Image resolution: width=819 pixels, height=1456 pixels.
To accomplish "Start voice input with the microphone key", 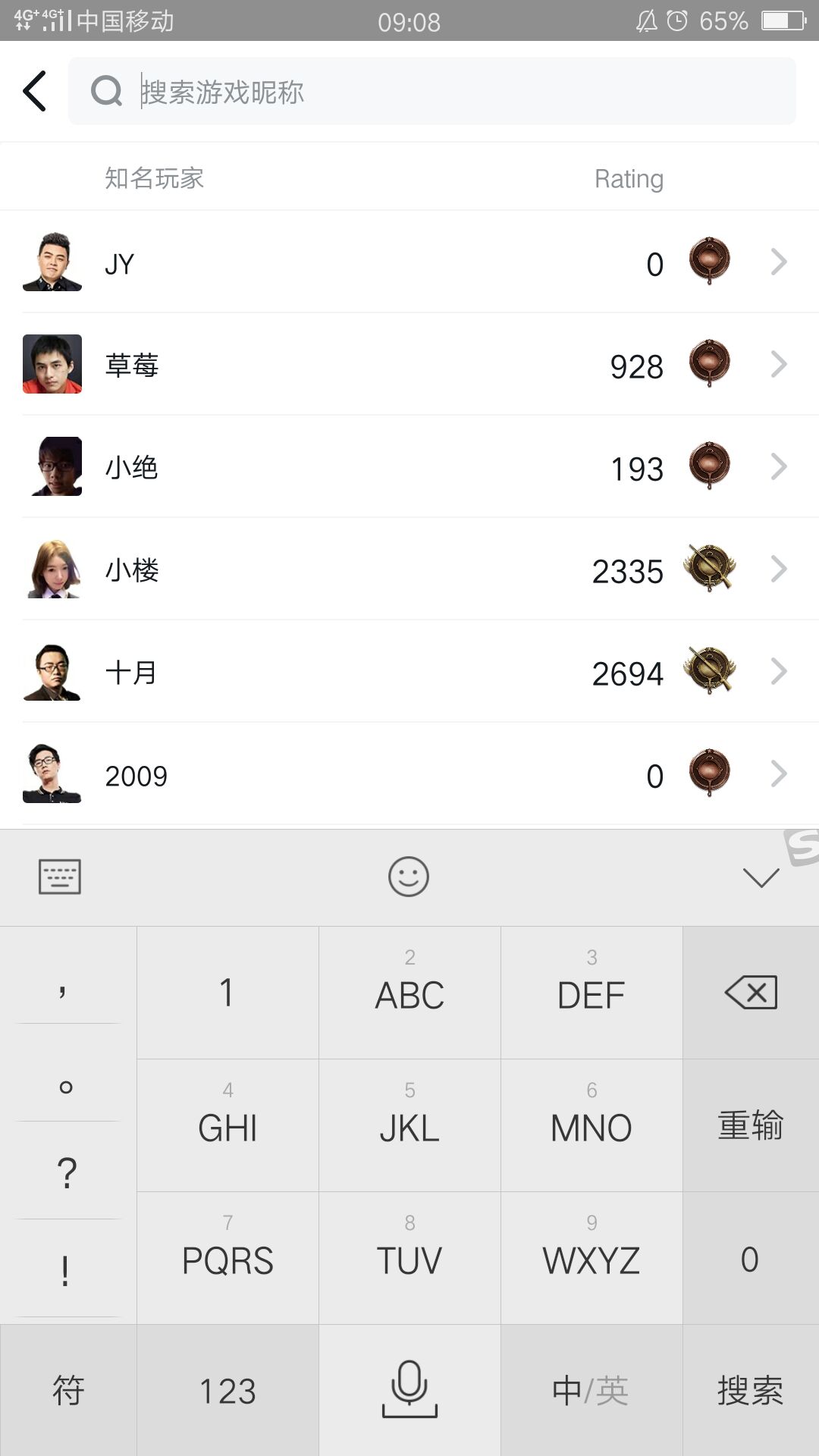I will [409, 1390].
